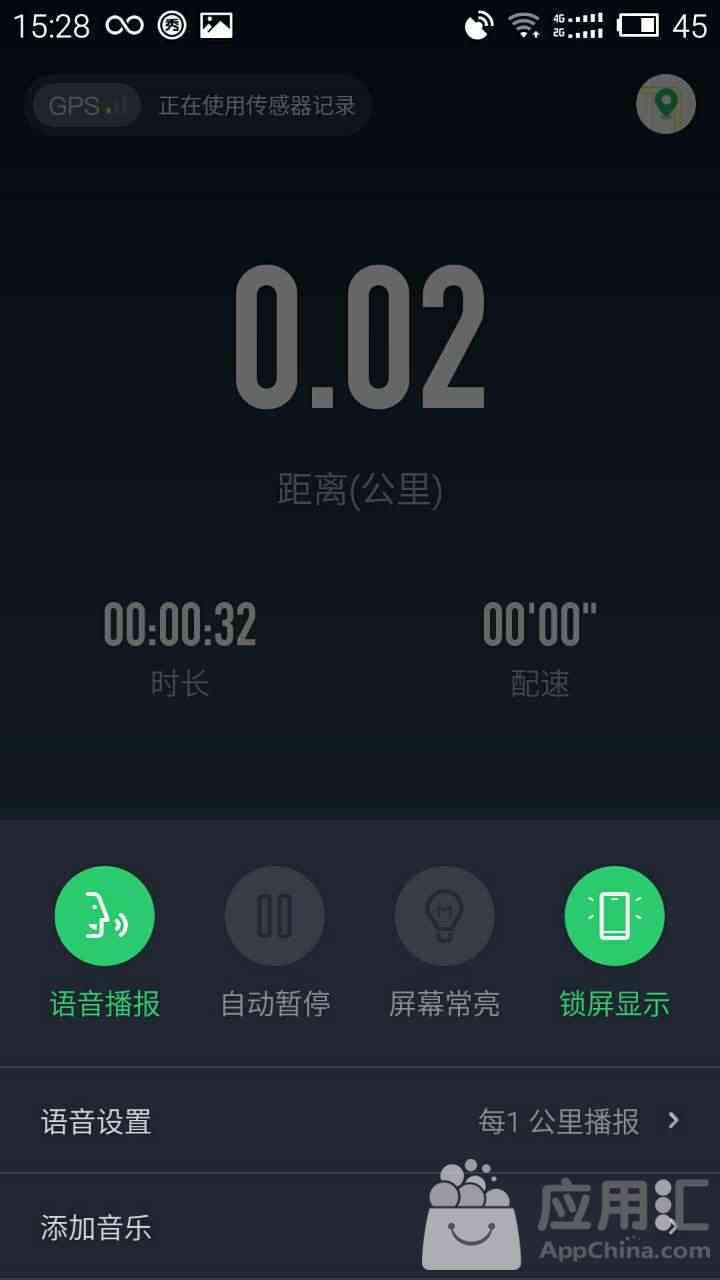Viewport: 720px width, 1280px height.
Task: Turn on keep screen on (屏幕常亮)
Action: (x=445, y=916)
